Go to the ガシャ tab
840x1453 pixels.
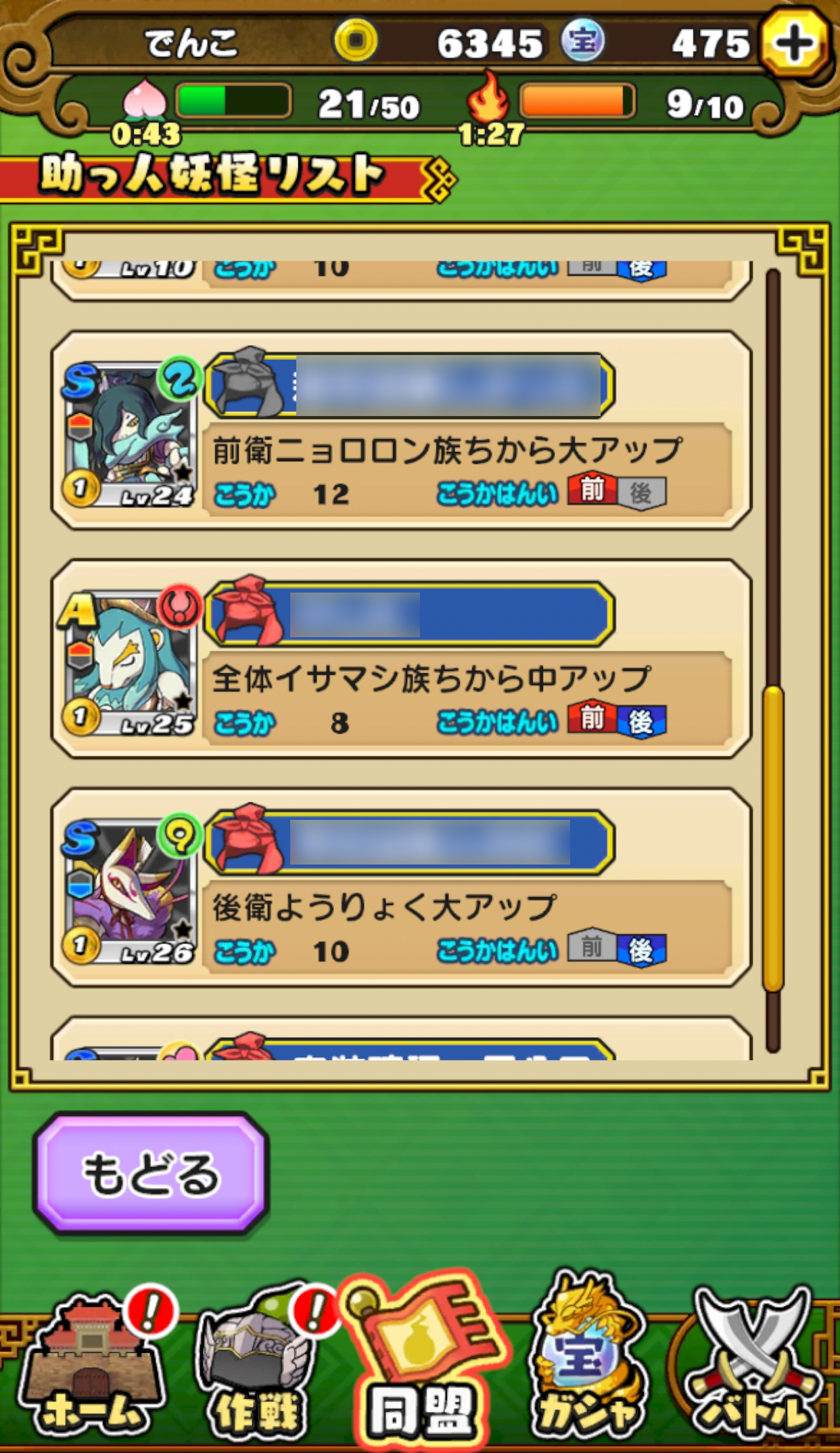(587, 1366)
